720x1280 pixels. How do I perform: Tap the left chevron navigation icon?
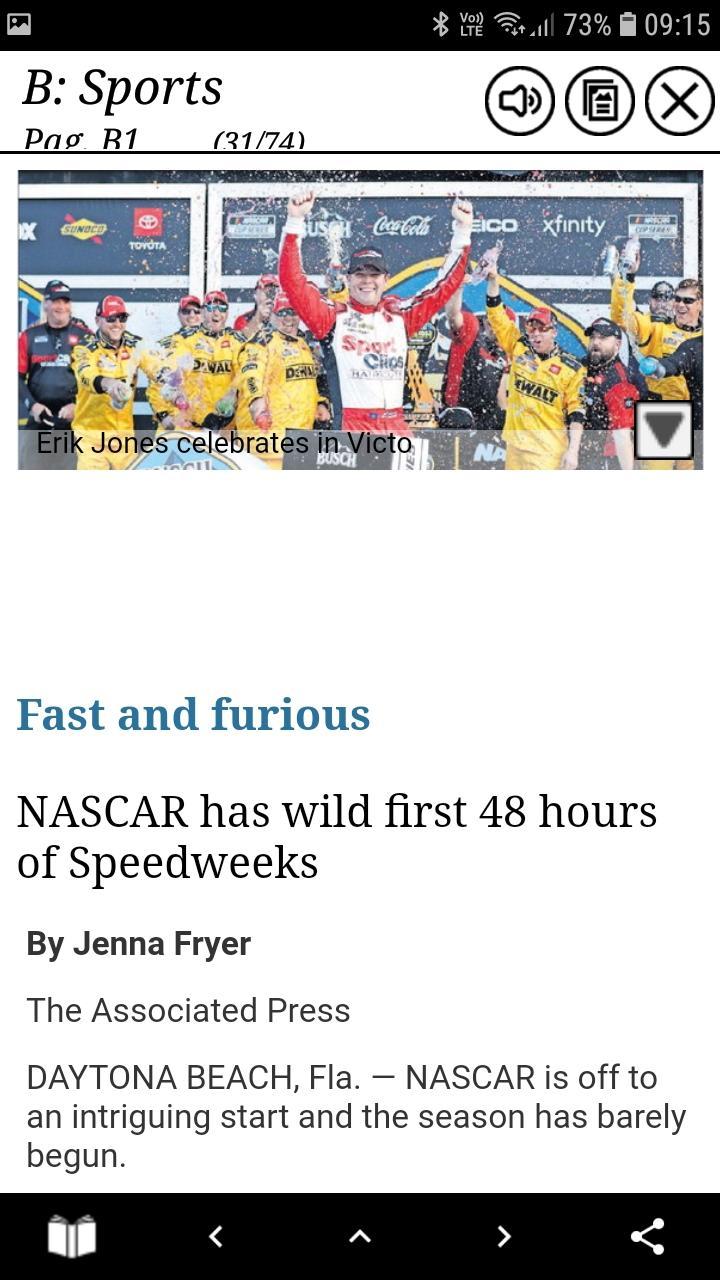point(215,1237)
